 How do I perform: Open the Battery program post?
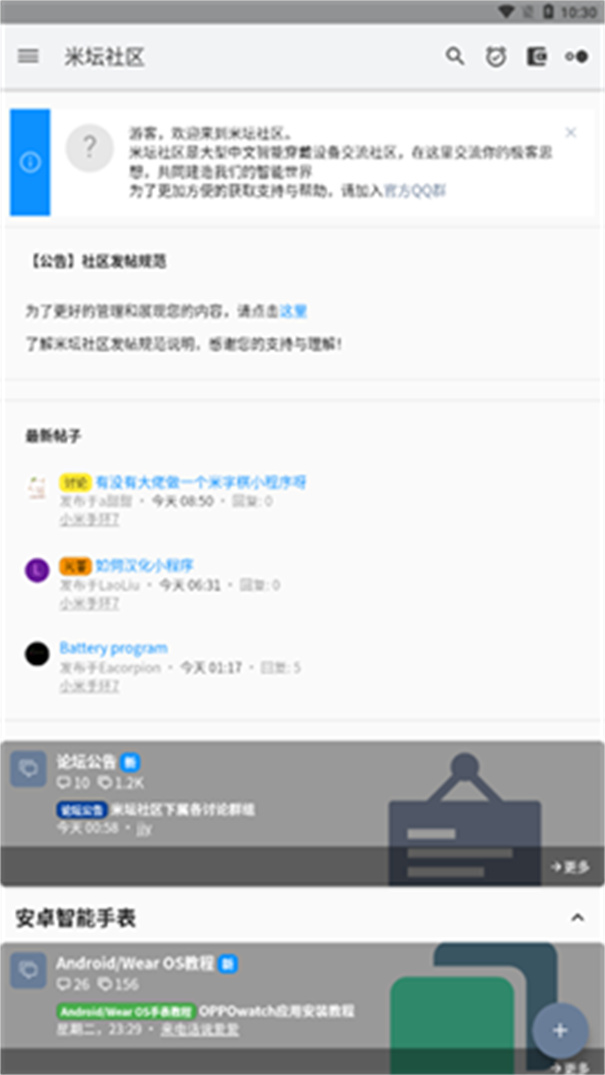[113, 648]
